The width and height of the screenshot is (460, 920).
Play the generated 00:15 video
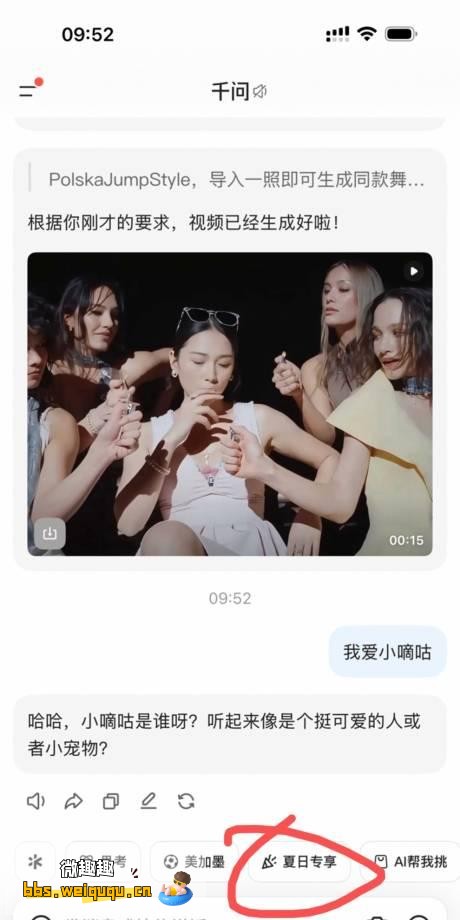click(x=413, y=271)
